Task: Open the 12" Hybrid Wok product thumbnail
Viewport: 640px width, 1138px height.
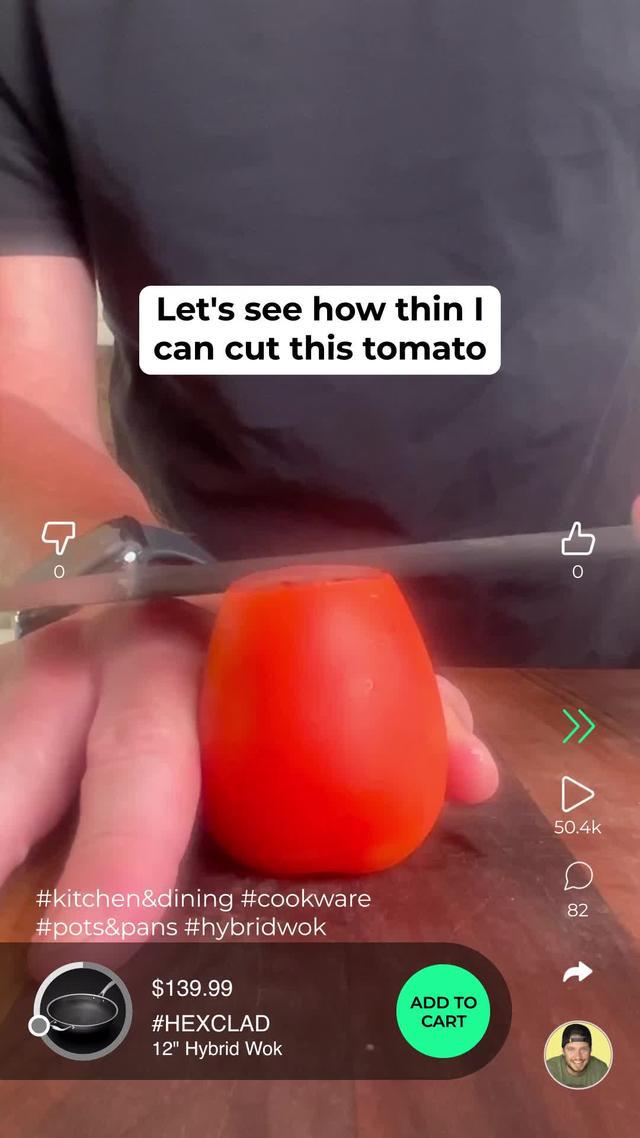Action: coord(83,1011)
